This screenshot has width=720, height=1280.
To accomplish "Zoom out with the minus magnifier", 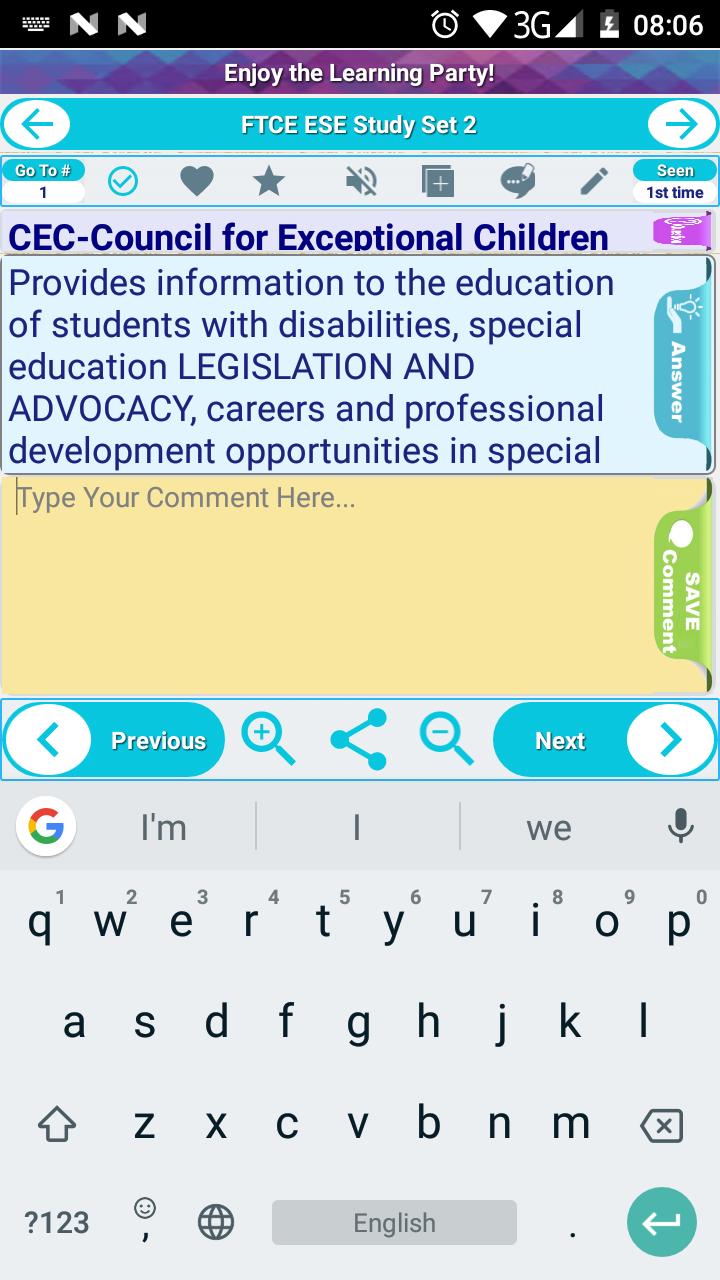I will tap(447, 739).
